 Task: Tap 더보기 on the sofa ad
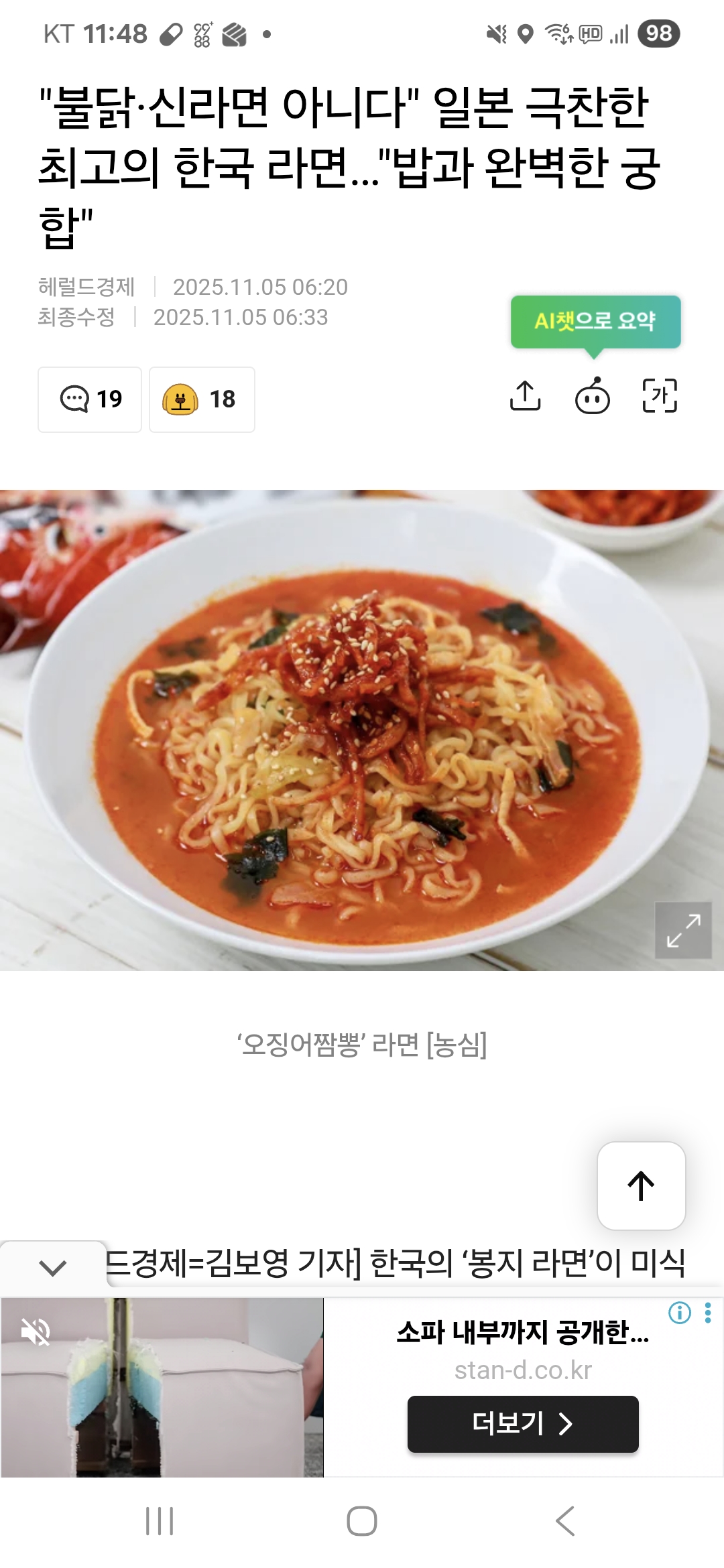click(523, 1424)
